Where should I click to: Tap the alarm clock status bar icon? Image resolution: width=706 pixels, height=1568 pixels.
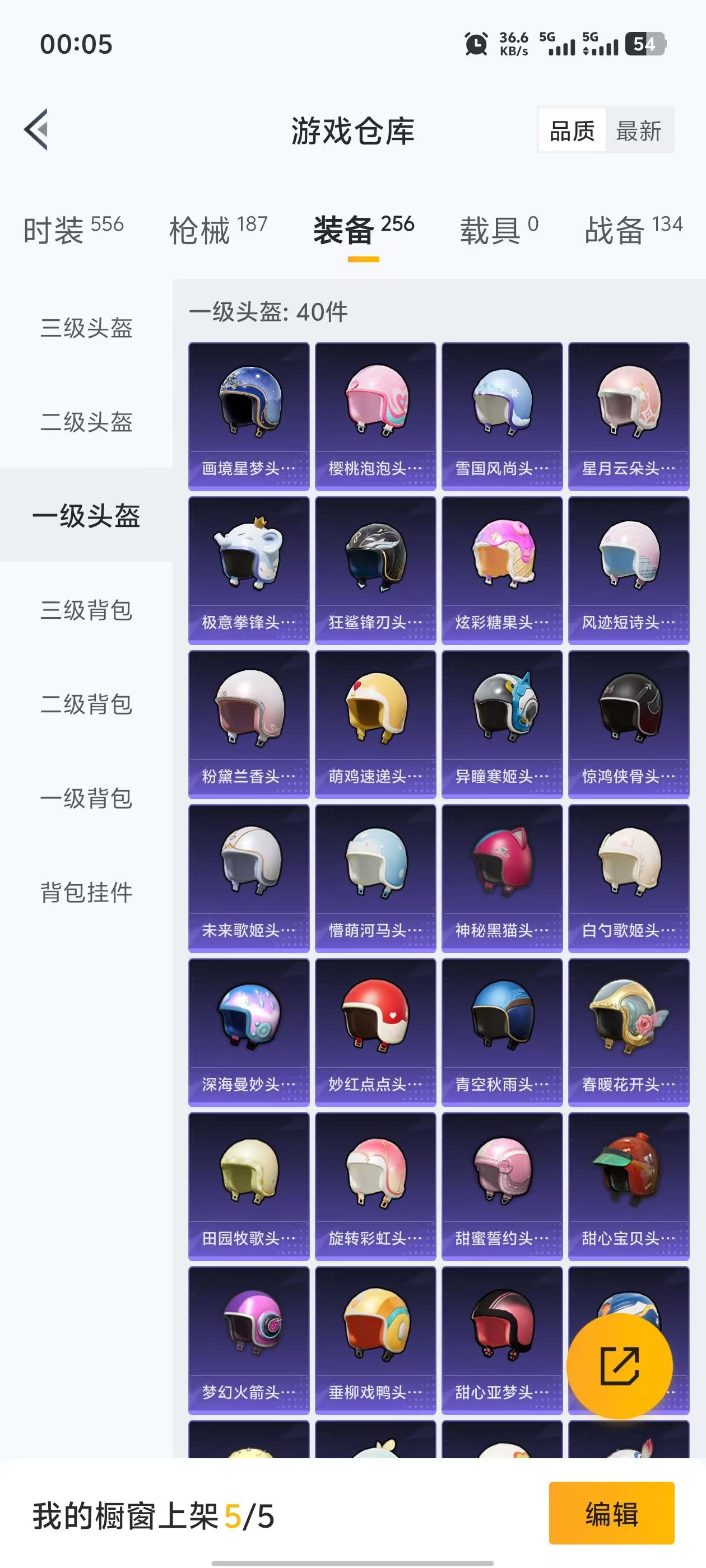coord(477,44)
